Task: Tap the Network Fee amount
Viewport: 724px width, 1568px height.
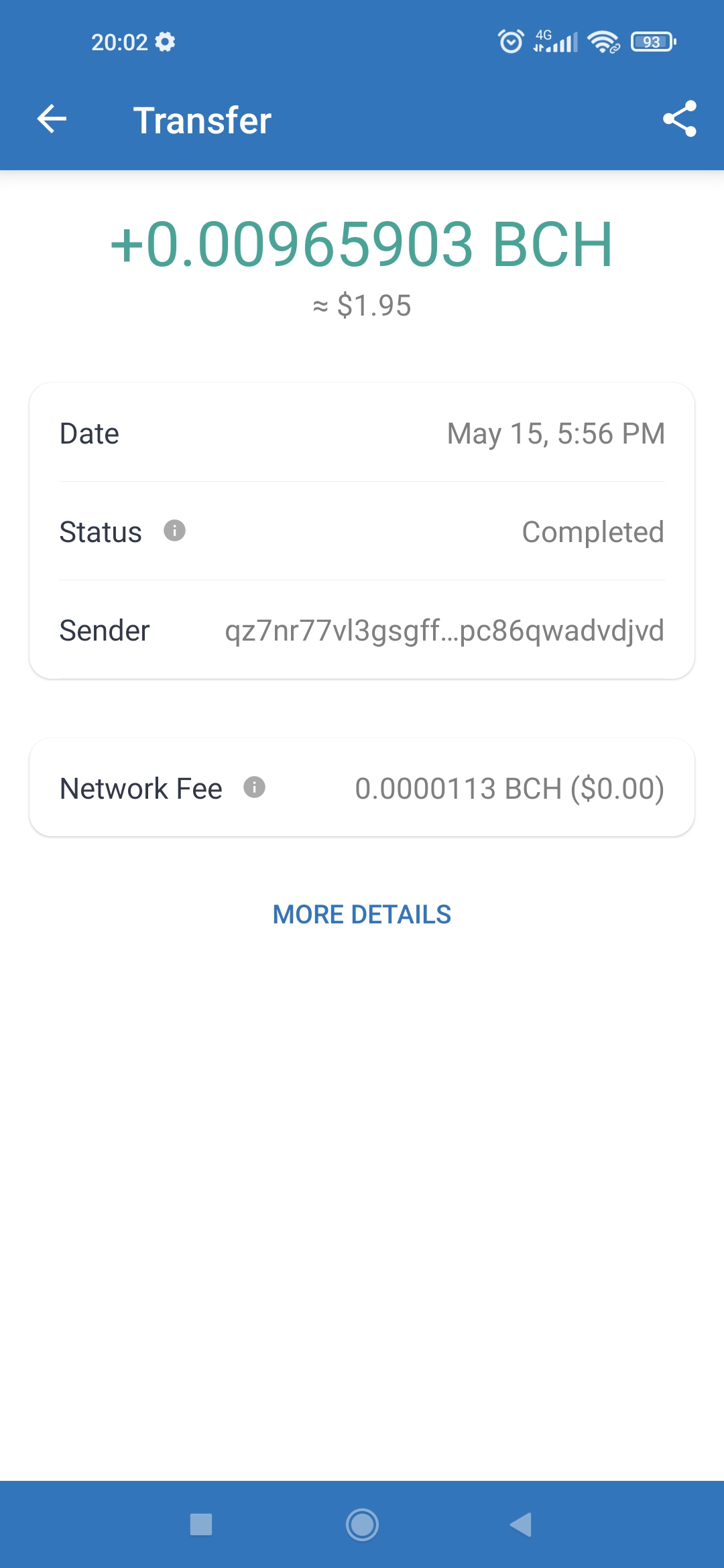Action: 510,788
